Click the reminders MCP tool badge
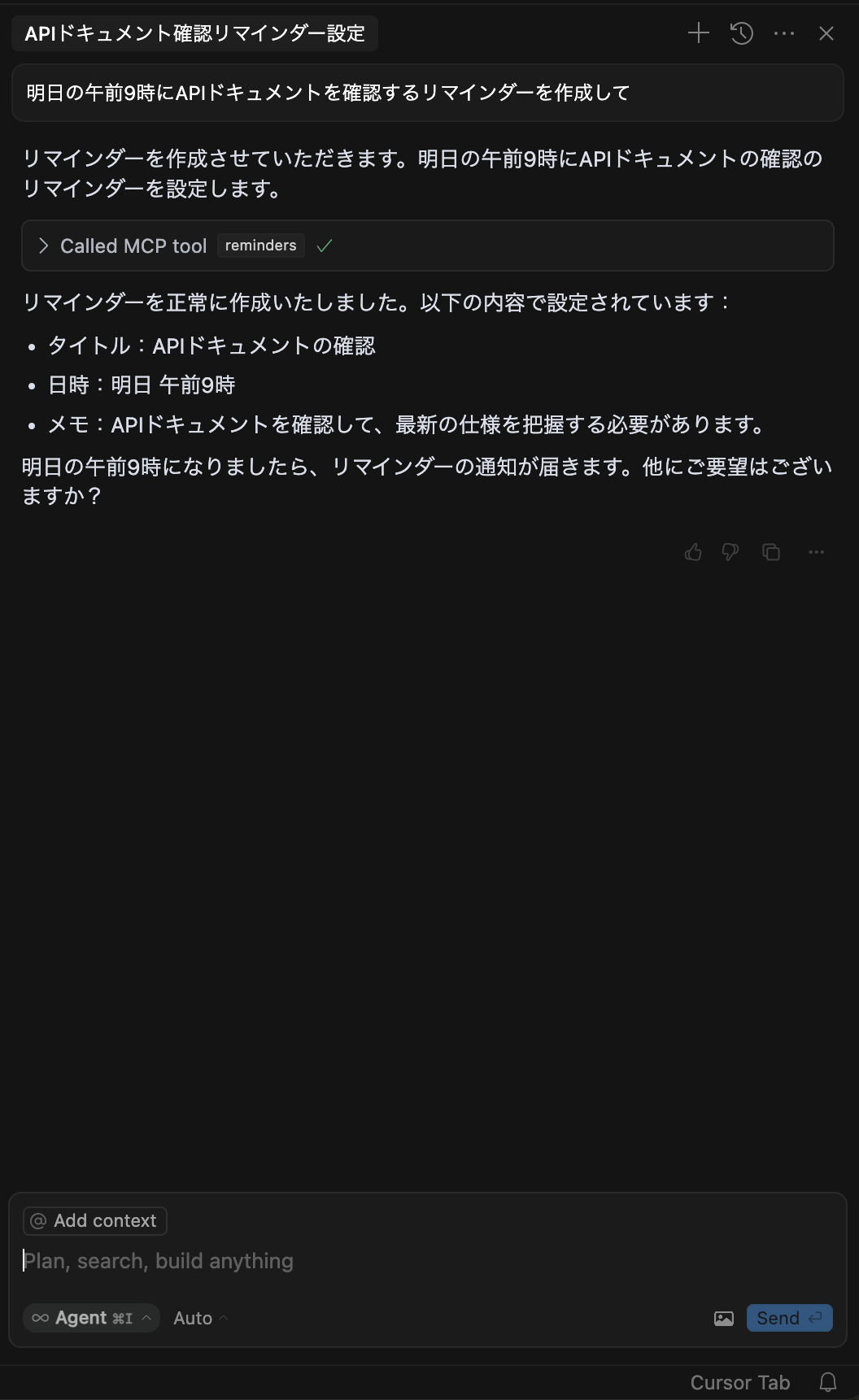The height and width of the screenshot is (1400, 859). coord(260,245)
